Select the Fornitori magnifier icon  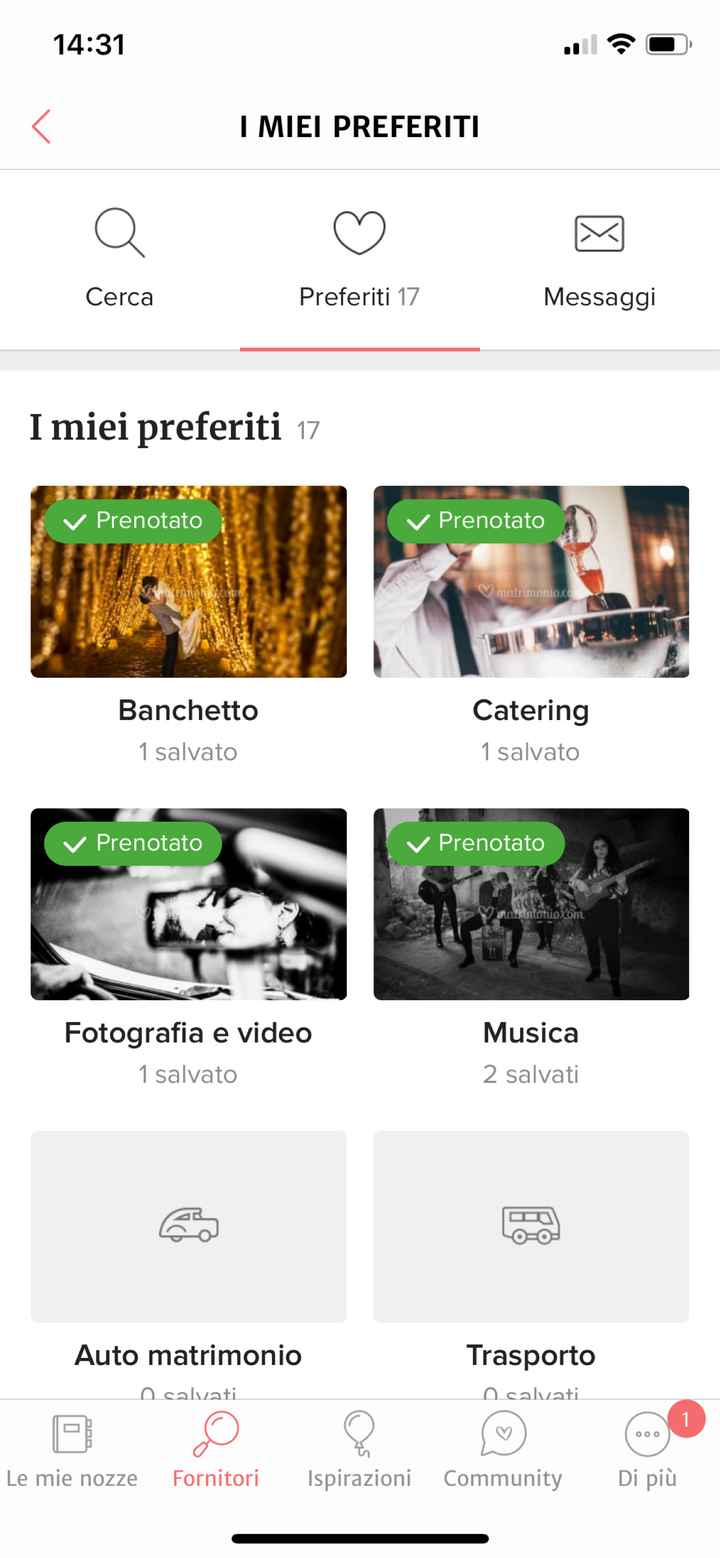pyautogui.click(x=214, y=1434)
